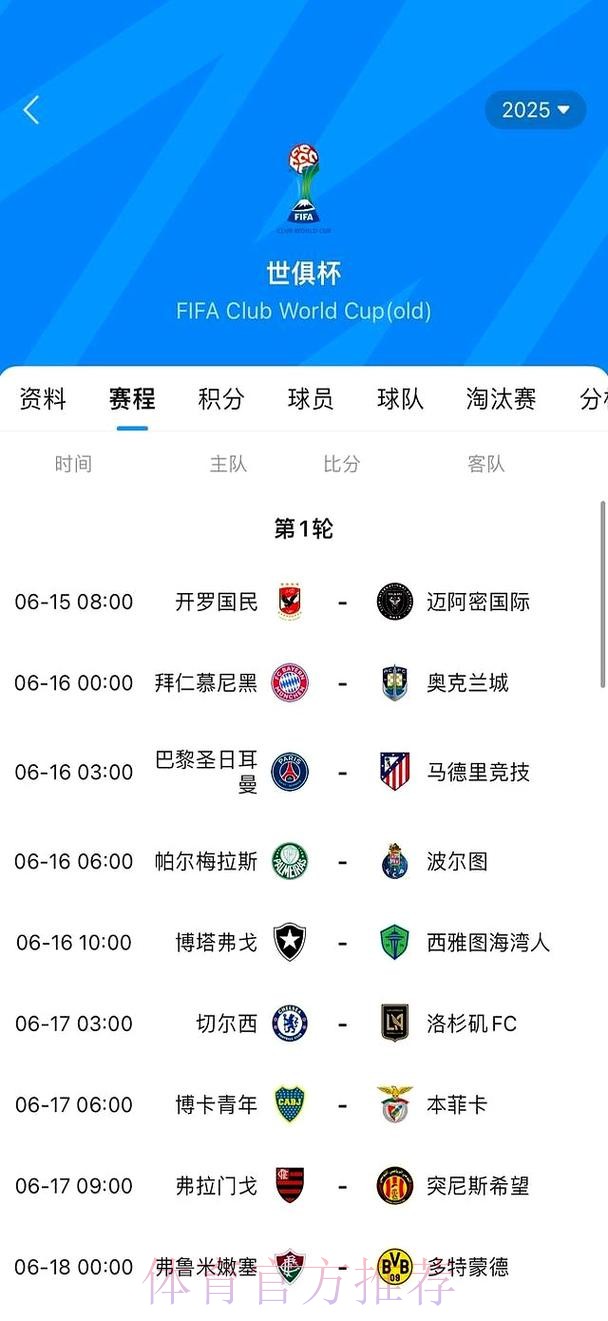This screenshot has width=608, height=1321.
Task: Open the 球员 tab
Action: (x=310, y=399)
